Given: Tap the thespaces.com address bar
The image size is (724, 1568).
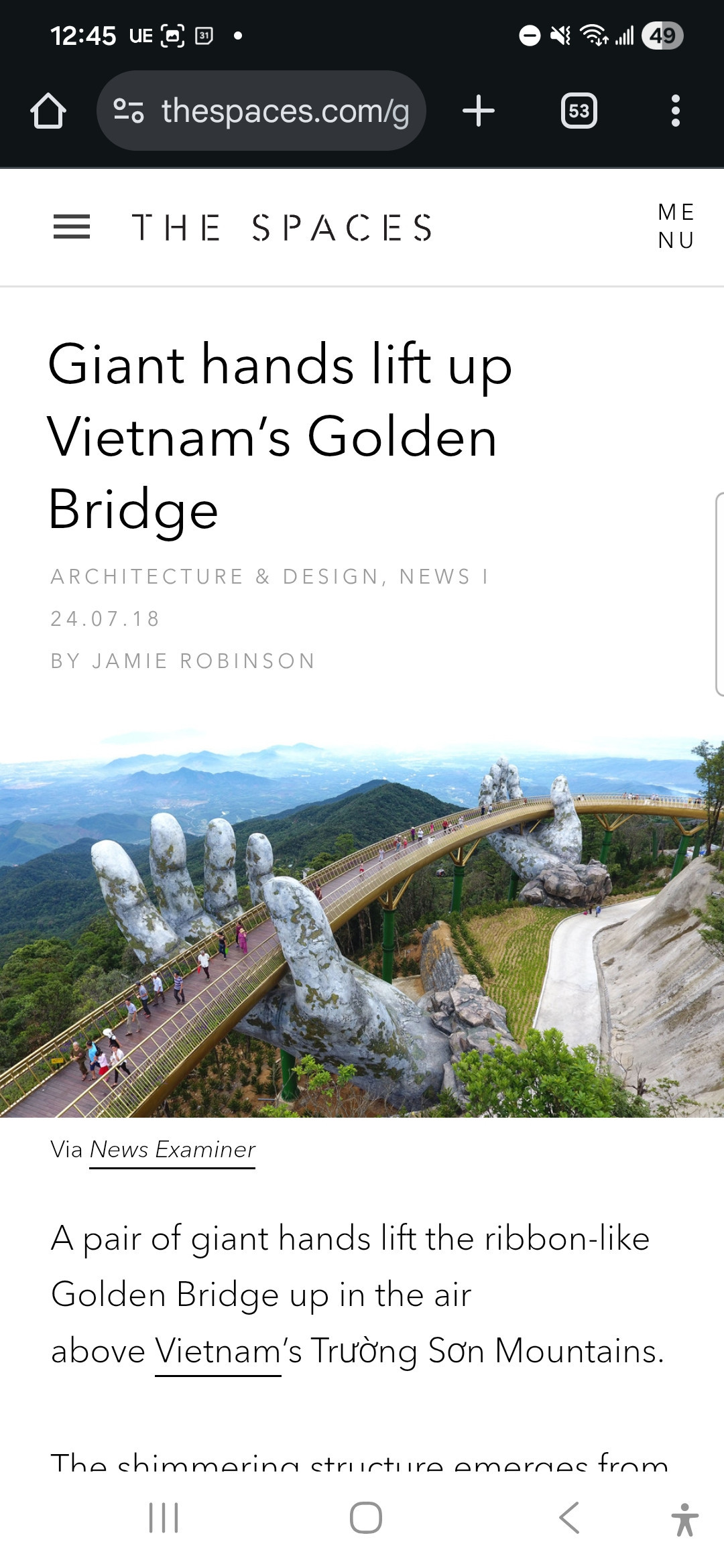Looking at the screenshot, I should pyautogui.click(x=261, y=111).
